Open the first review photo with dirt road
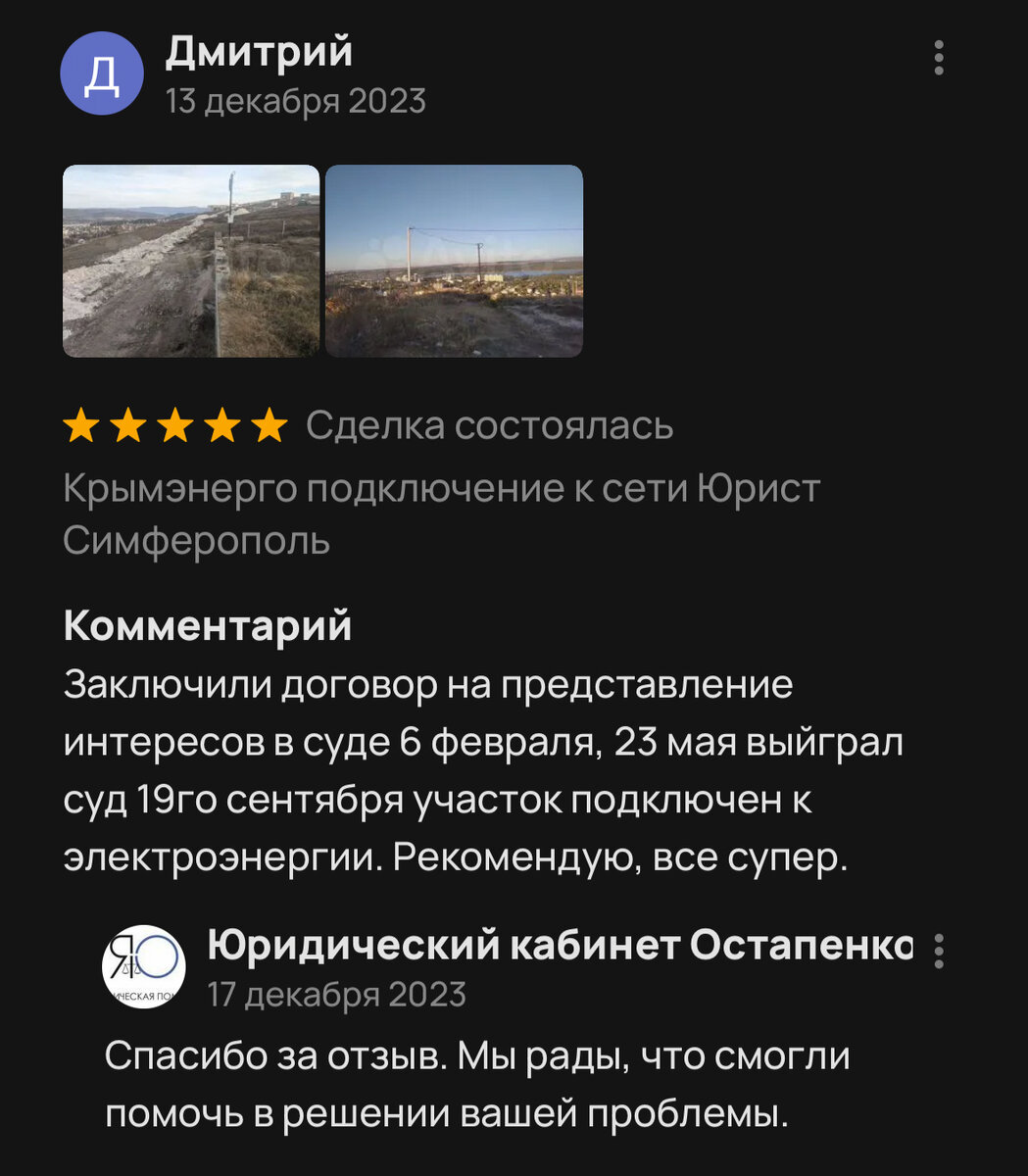The height and width of the screenshot is (1176, 1028). [x=191, y=261]
